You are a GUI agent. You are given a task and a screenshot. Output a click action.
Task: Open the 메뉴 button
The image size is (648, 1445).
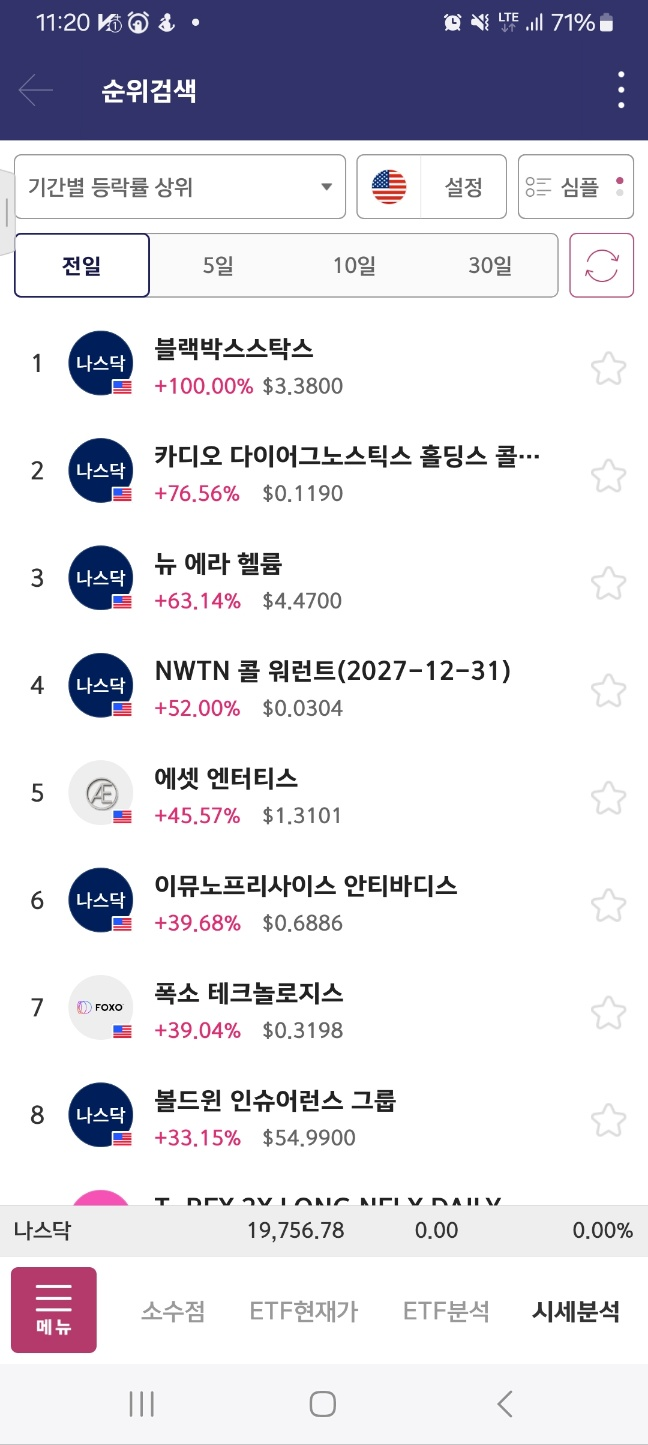point(54,1310)
